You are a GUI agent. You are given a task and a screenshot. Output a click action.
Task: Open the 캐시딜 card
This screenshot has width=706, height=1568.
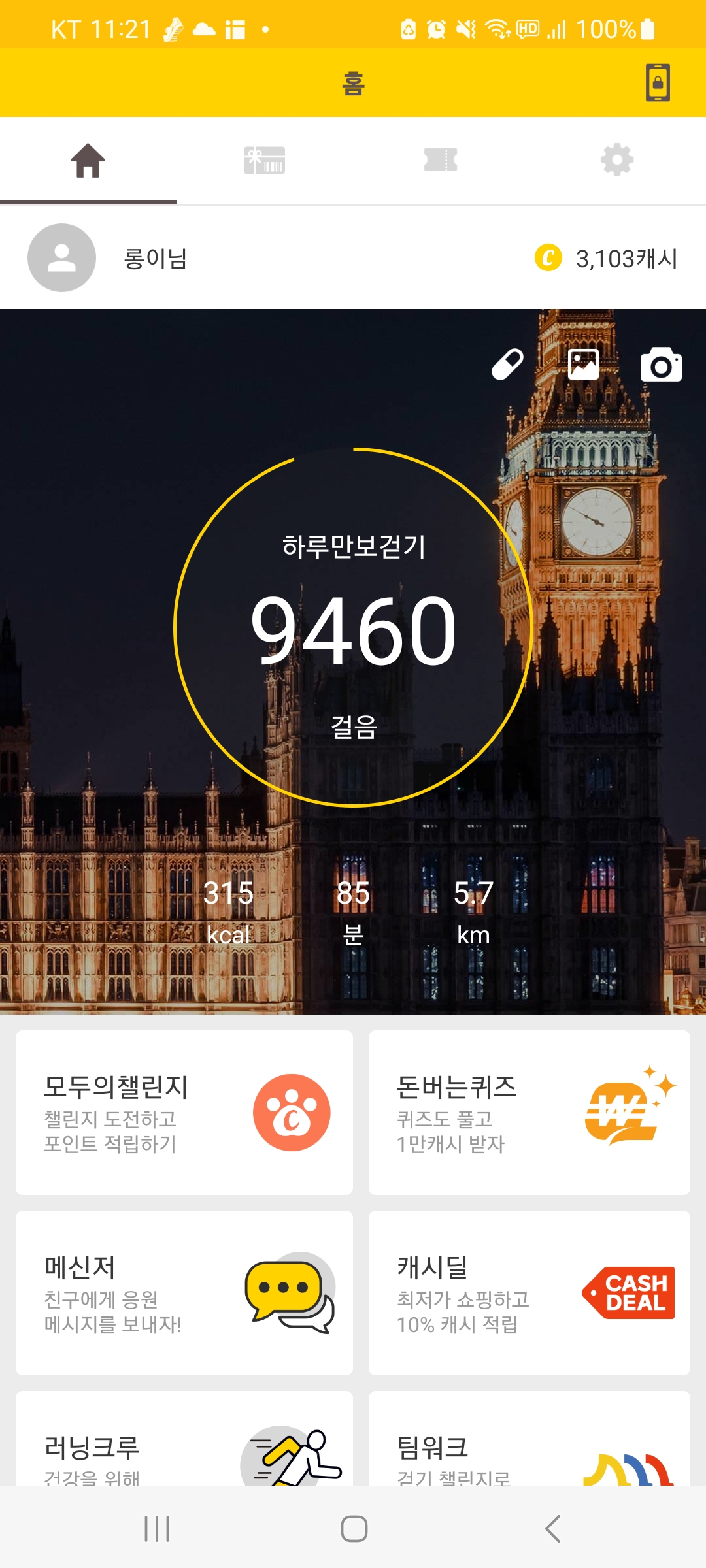(529, 1293)
